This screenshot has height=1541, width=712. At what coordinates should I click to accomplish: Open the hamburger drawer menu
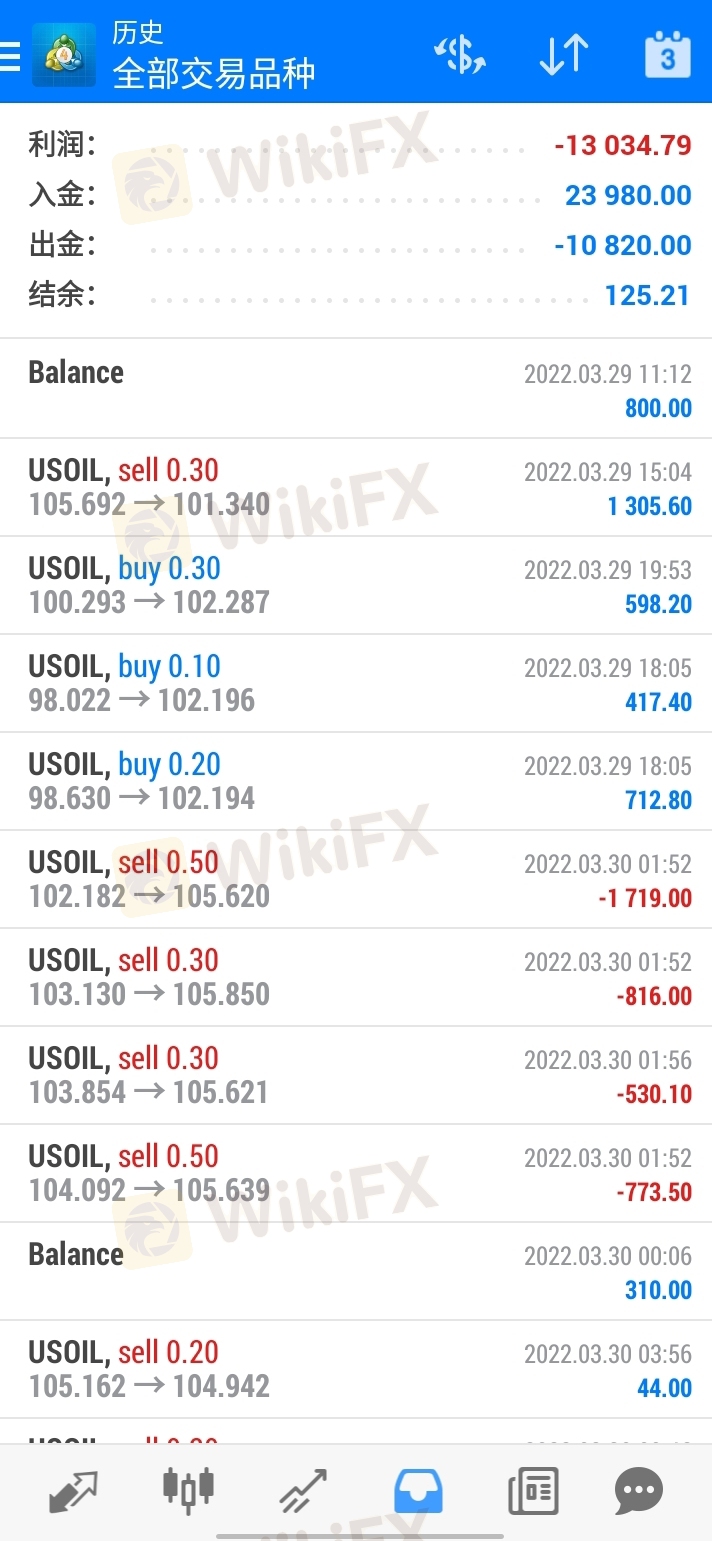click(x=10, y=56)
